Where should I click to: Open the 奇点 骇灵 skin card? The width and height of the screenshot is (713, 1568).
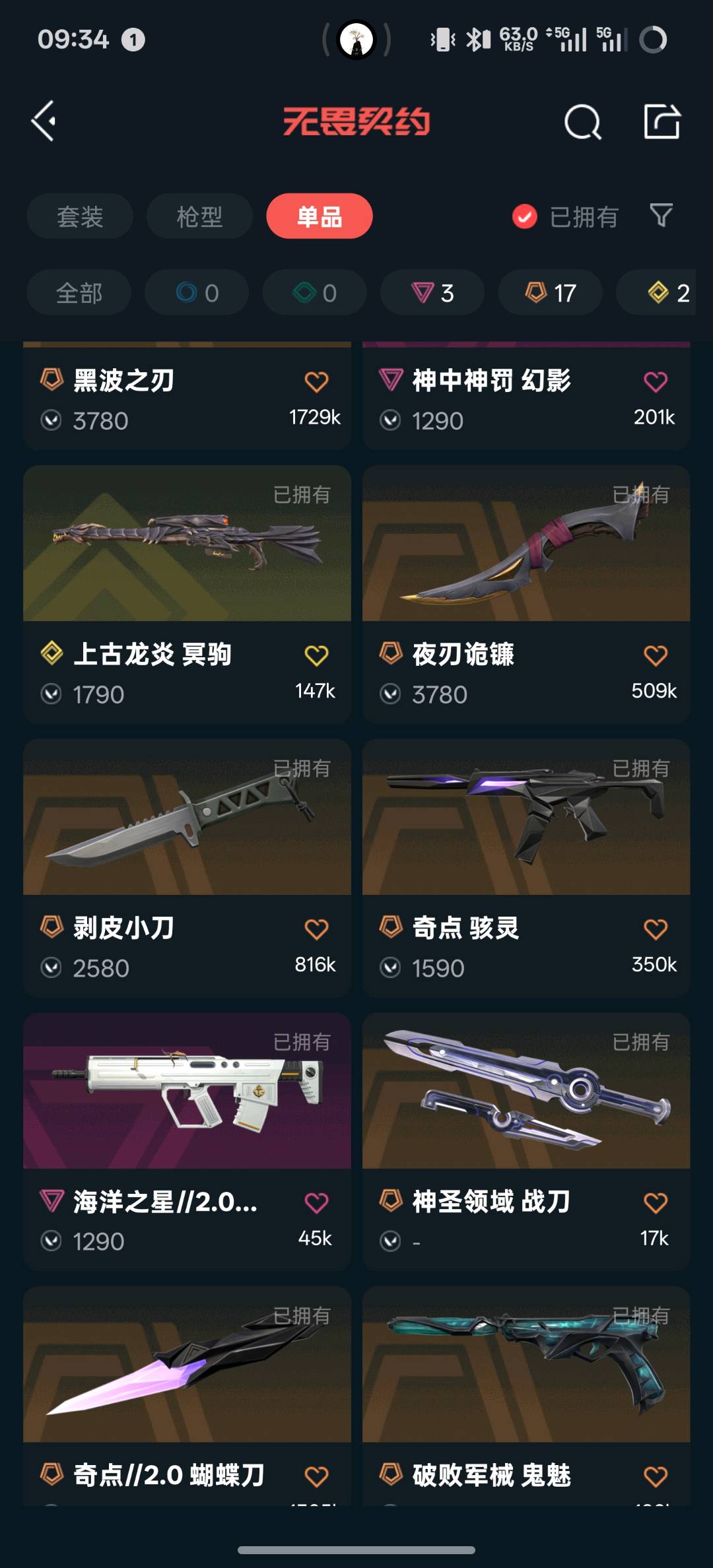[x=526, y=868]
